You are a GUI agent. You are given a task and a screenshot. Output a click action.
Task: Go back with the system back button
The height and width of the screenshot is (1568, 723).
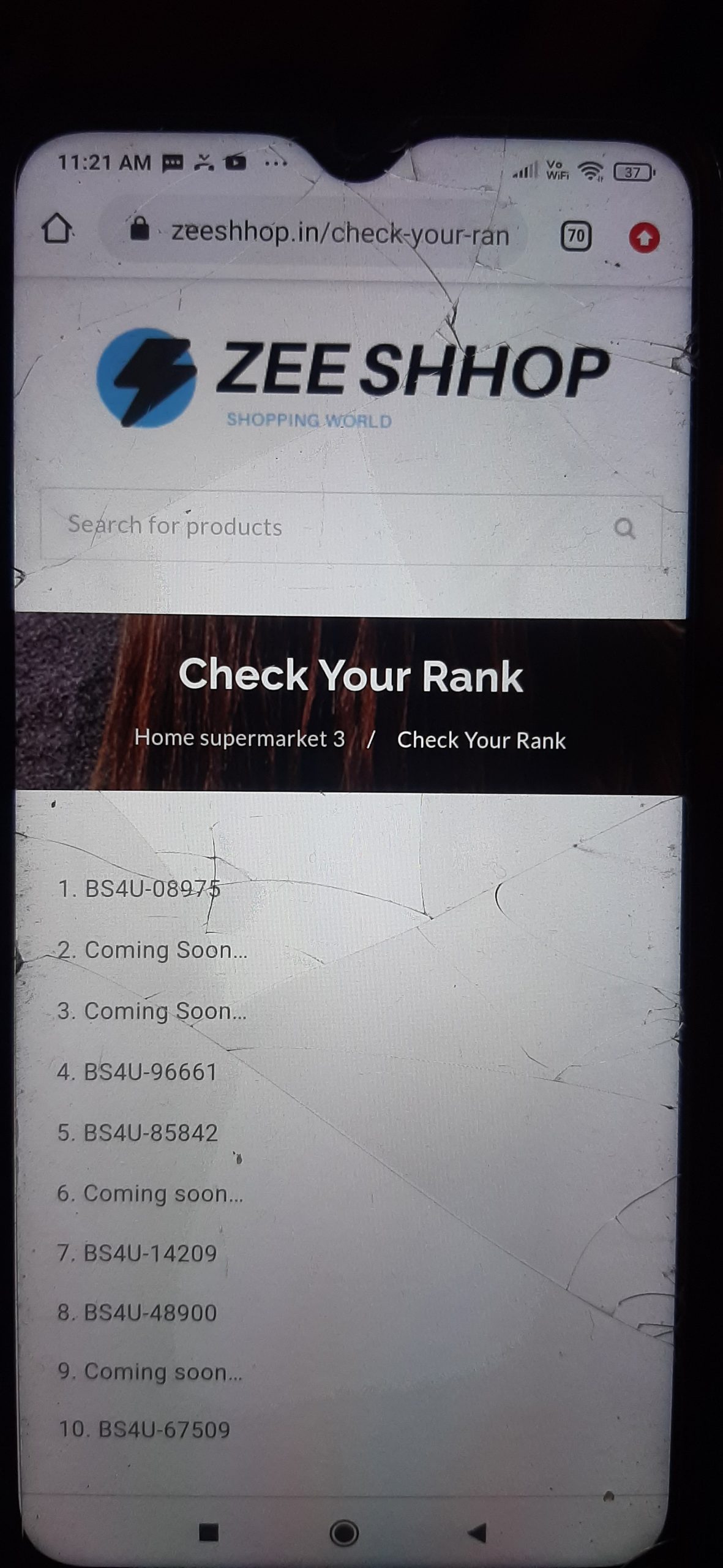(x=477, y=1532)
